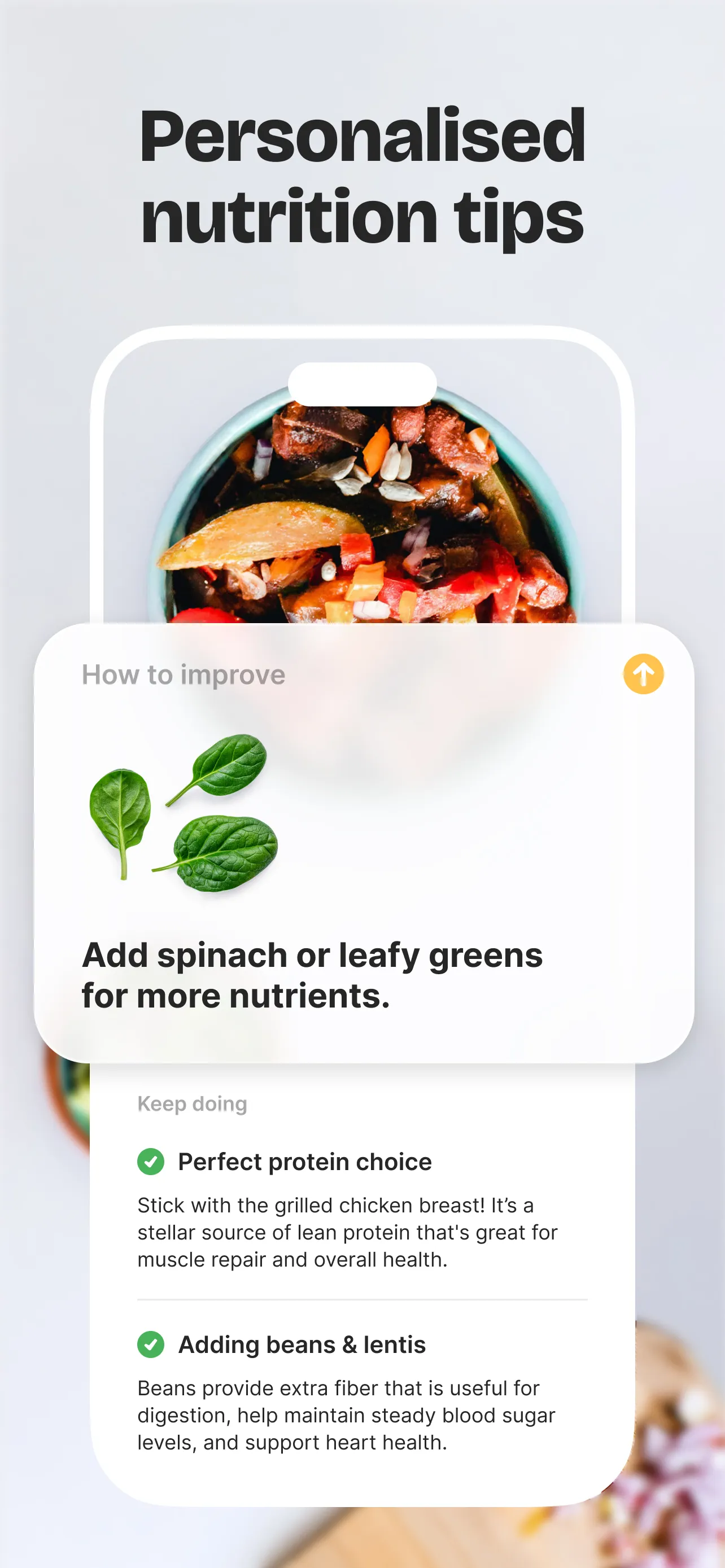Click the green checkmark beside Adding beans & lentis
The image size is (725, 1568).
click(x=152, y=1345)
